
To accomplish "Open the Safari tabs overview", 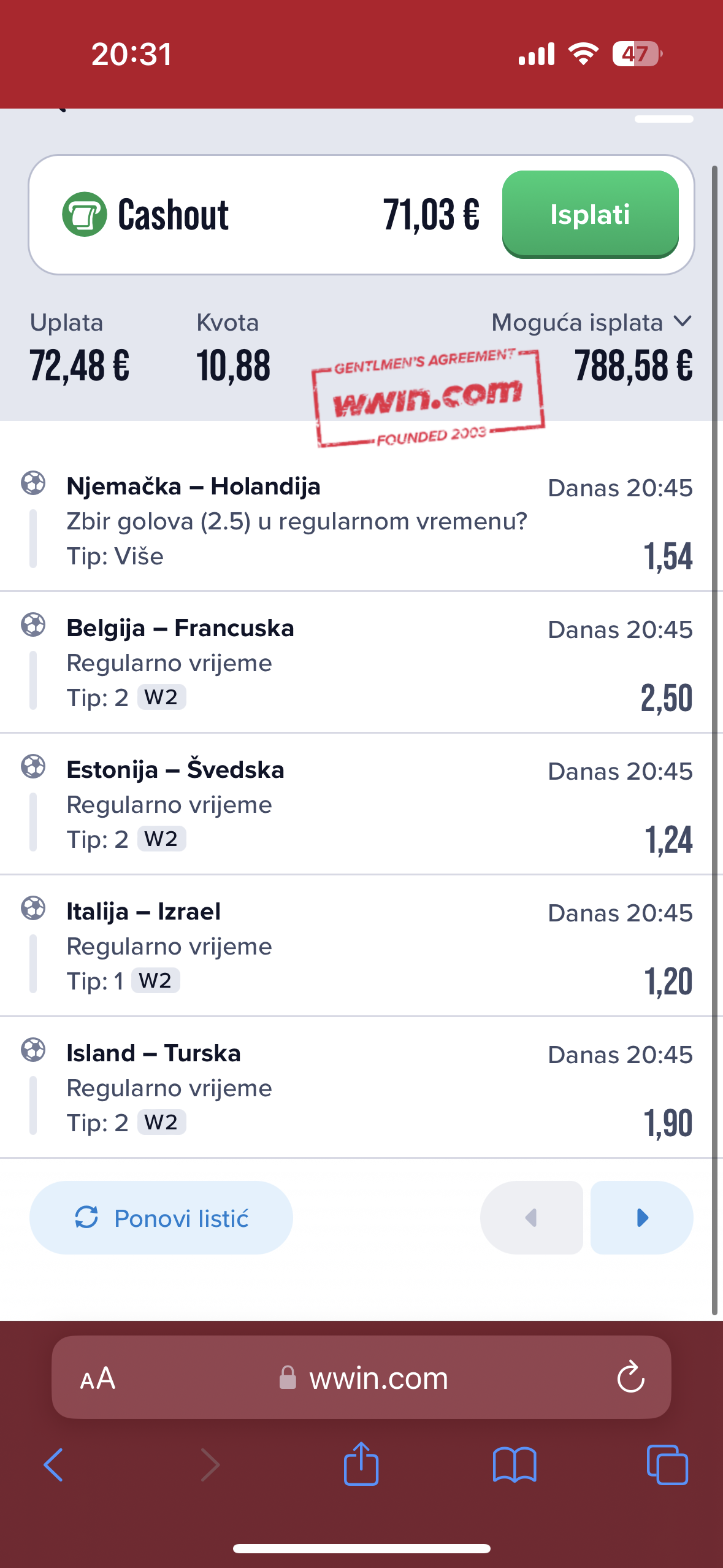I will (667, 1465).
